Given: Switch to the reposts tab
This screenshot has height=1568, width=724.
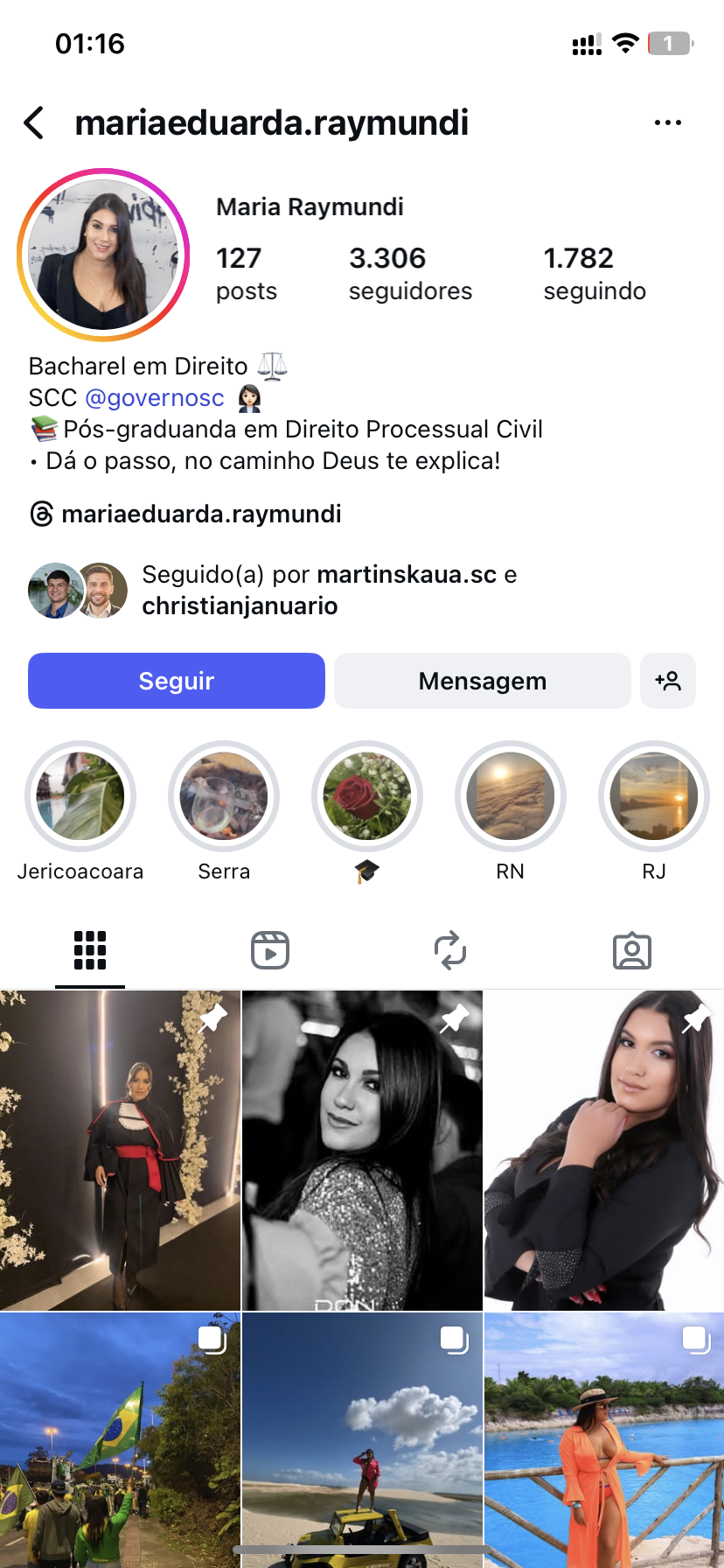Looking at the screenshot, I should [x=450, y=950].
